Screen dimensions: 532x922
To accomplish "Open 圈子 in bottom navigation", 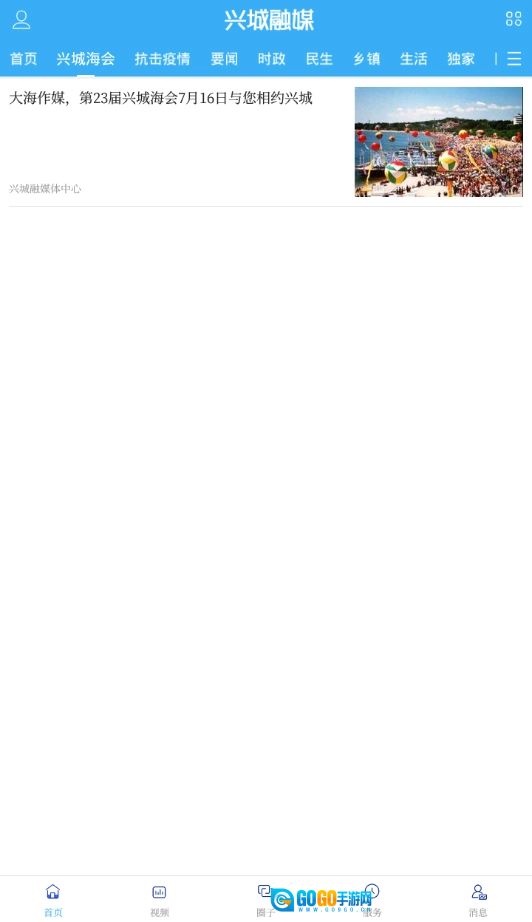I will tap(265, 900).
